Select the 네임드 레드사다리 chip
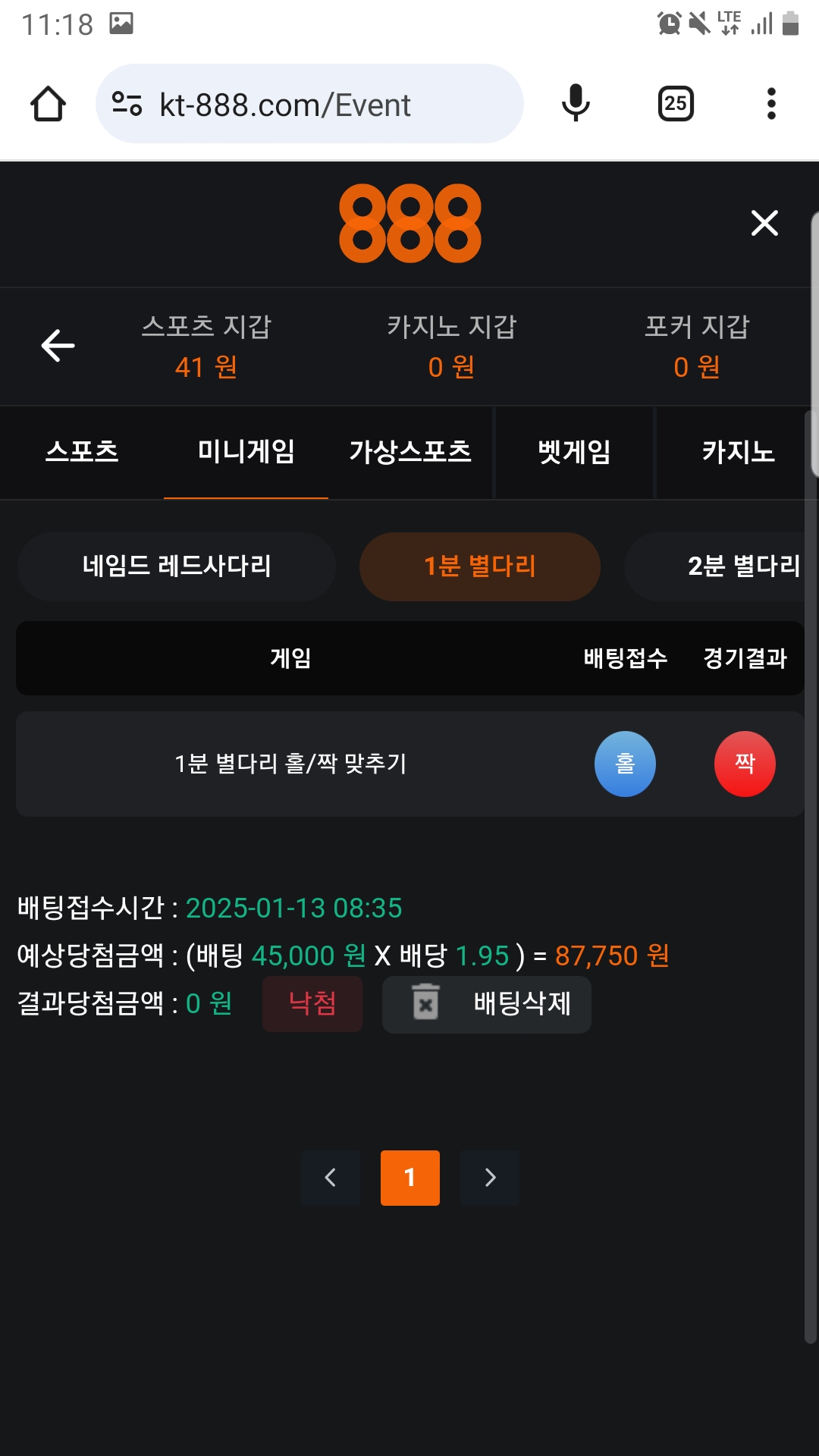This screenshot has height=1456, width=819. tap(176, 566)
